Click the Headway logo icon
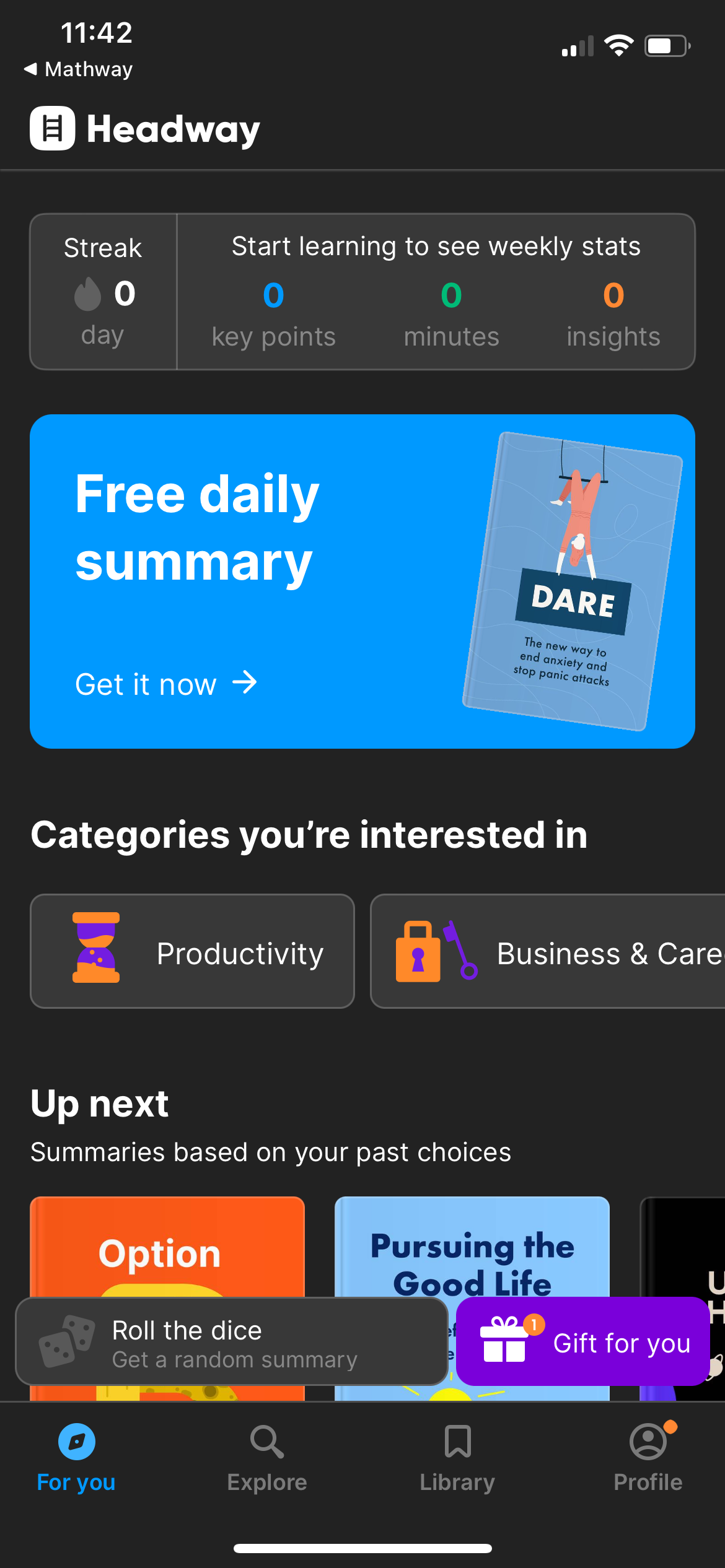 pos(53,128)
